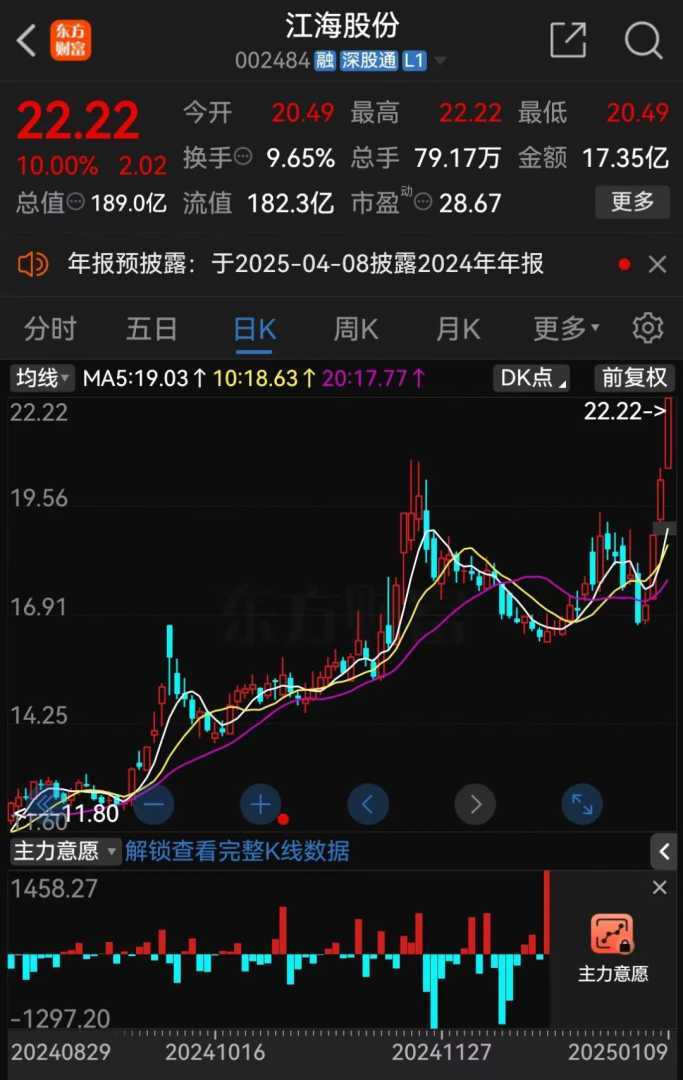Open chart settings gear
The width and height of the screenshot is (683, 1080).
(648, 328)
